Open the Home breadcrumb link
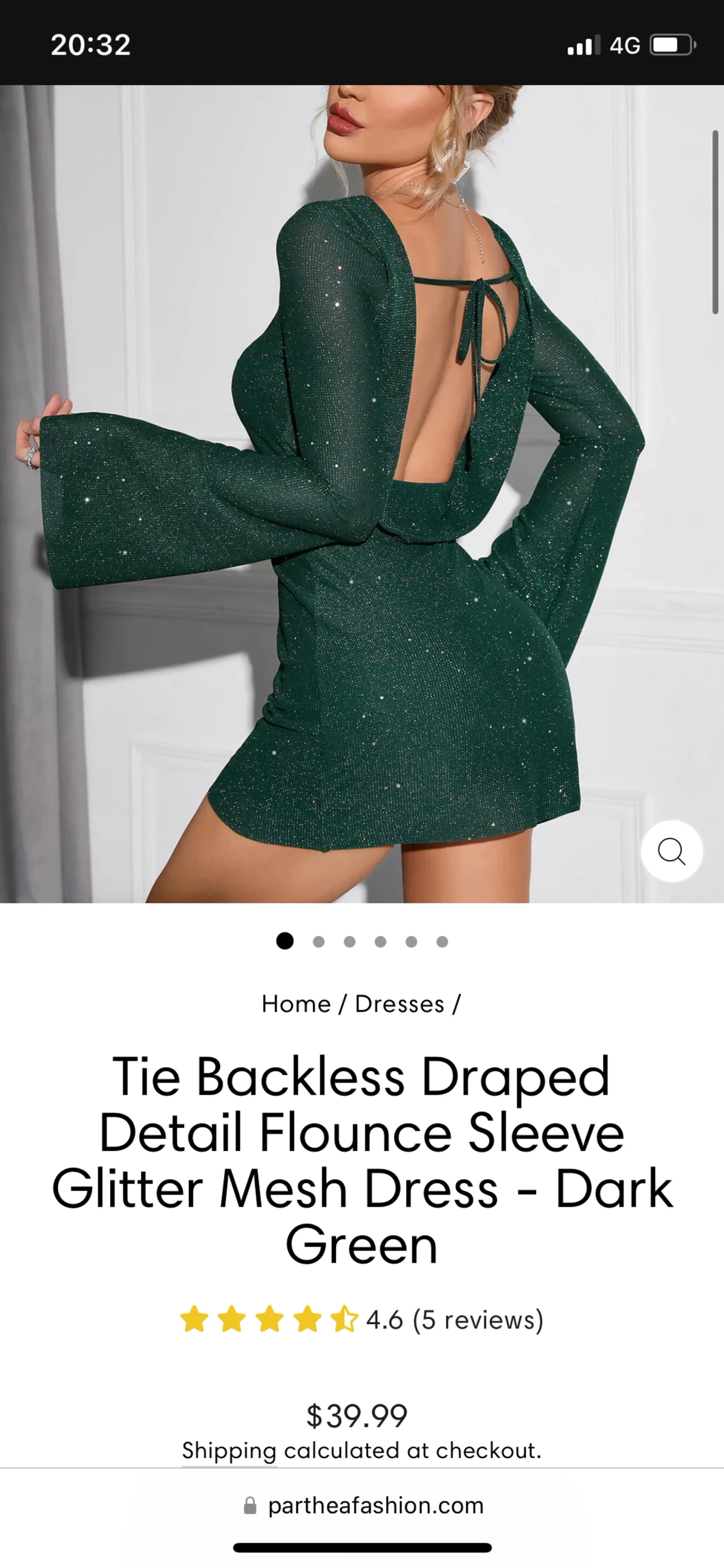The width and height of the screenshot is (724, 1568). point(296,1004)
